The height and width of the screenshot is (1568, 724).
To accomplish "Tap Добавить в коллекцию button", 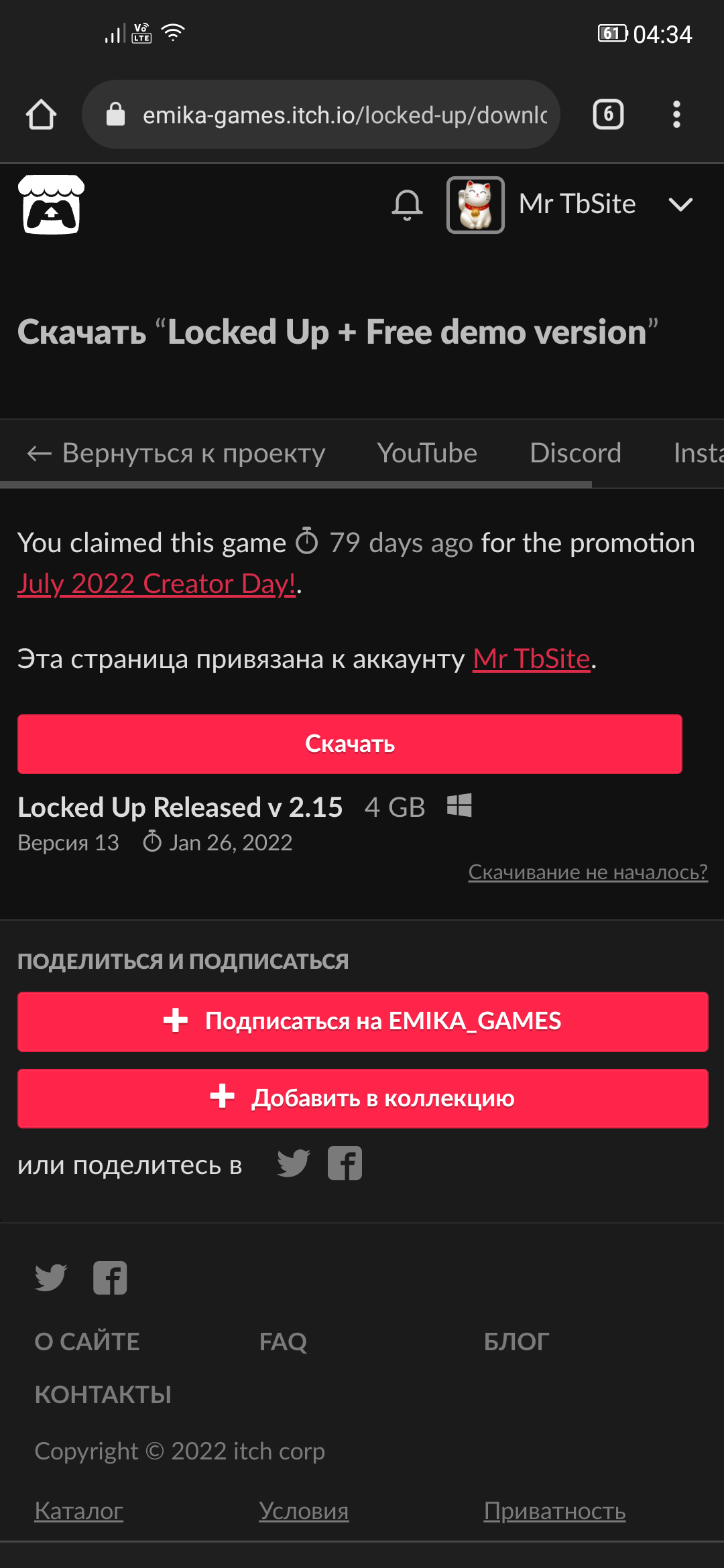I will point(363,1098).
